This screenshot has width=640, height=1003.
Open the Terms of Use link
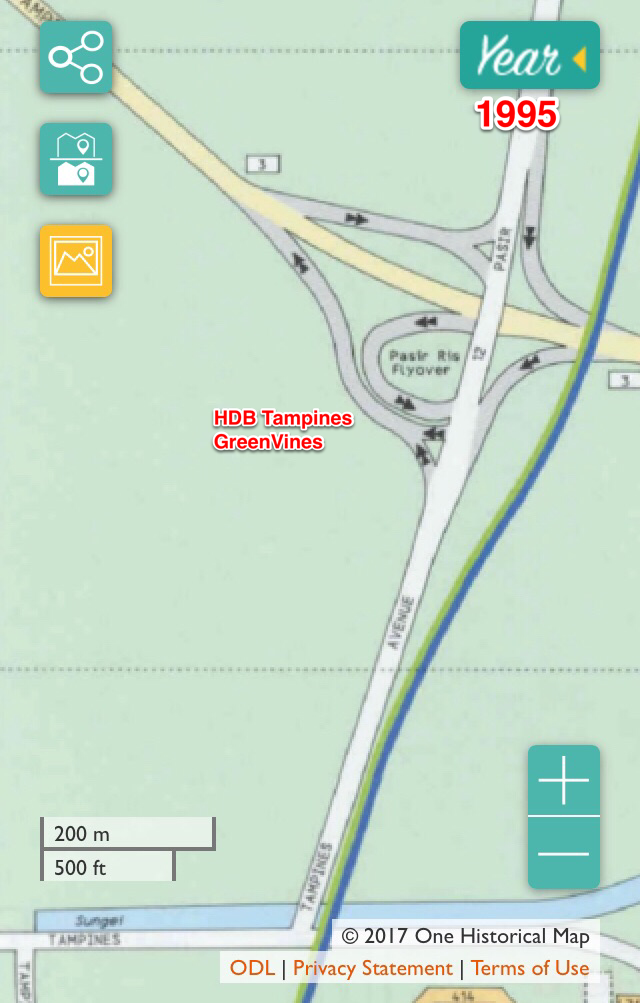[530, 968]
